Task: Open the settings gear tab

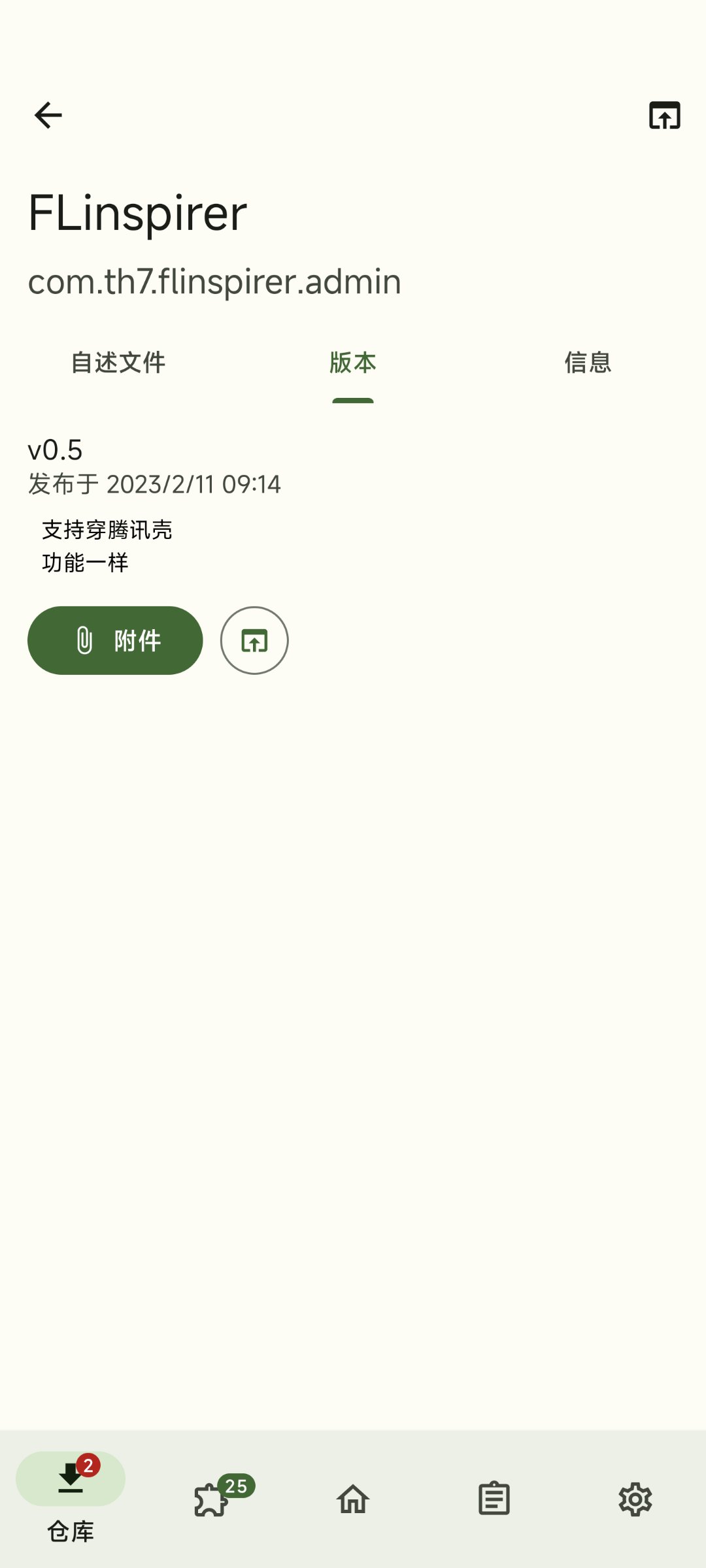Action: [x=635, y=1499]
